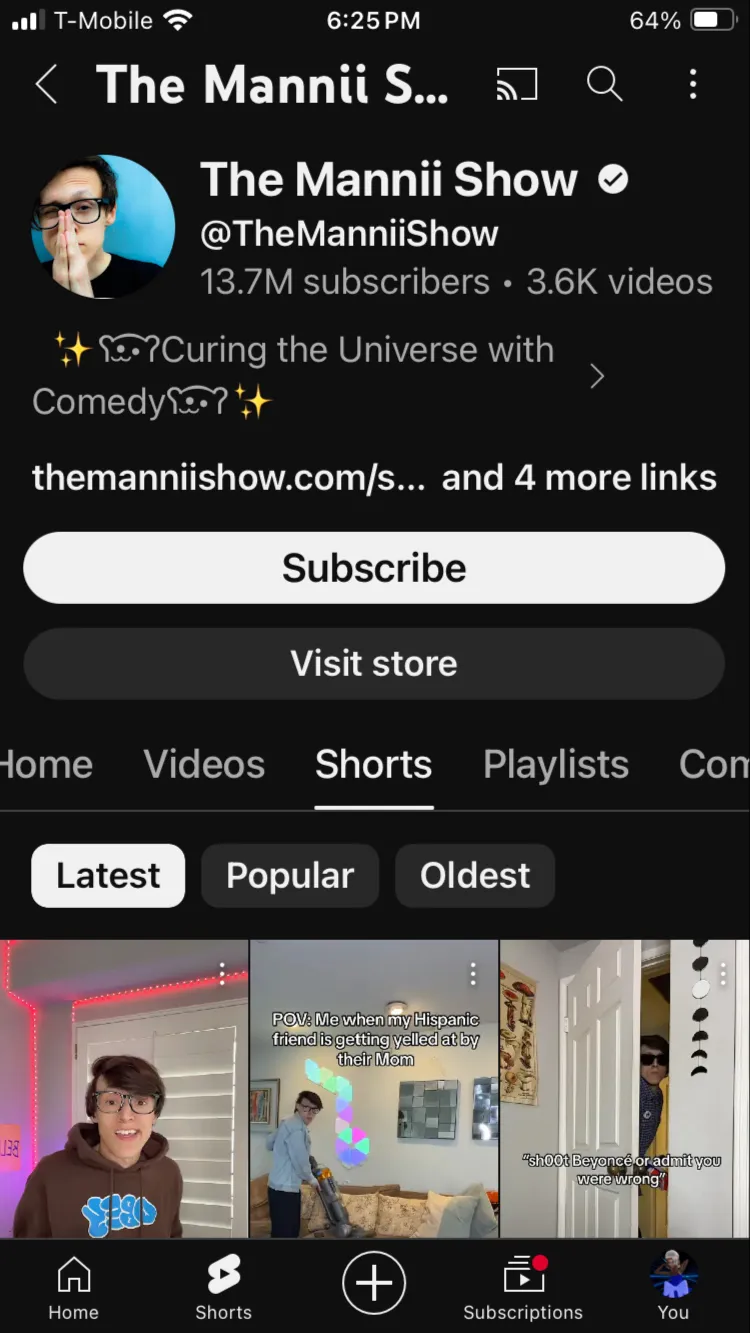Viewport: 750px width, 1333px height.
Task: Sort shorts by Oldest
Action: pyautogui.click(x=475, y=876)
